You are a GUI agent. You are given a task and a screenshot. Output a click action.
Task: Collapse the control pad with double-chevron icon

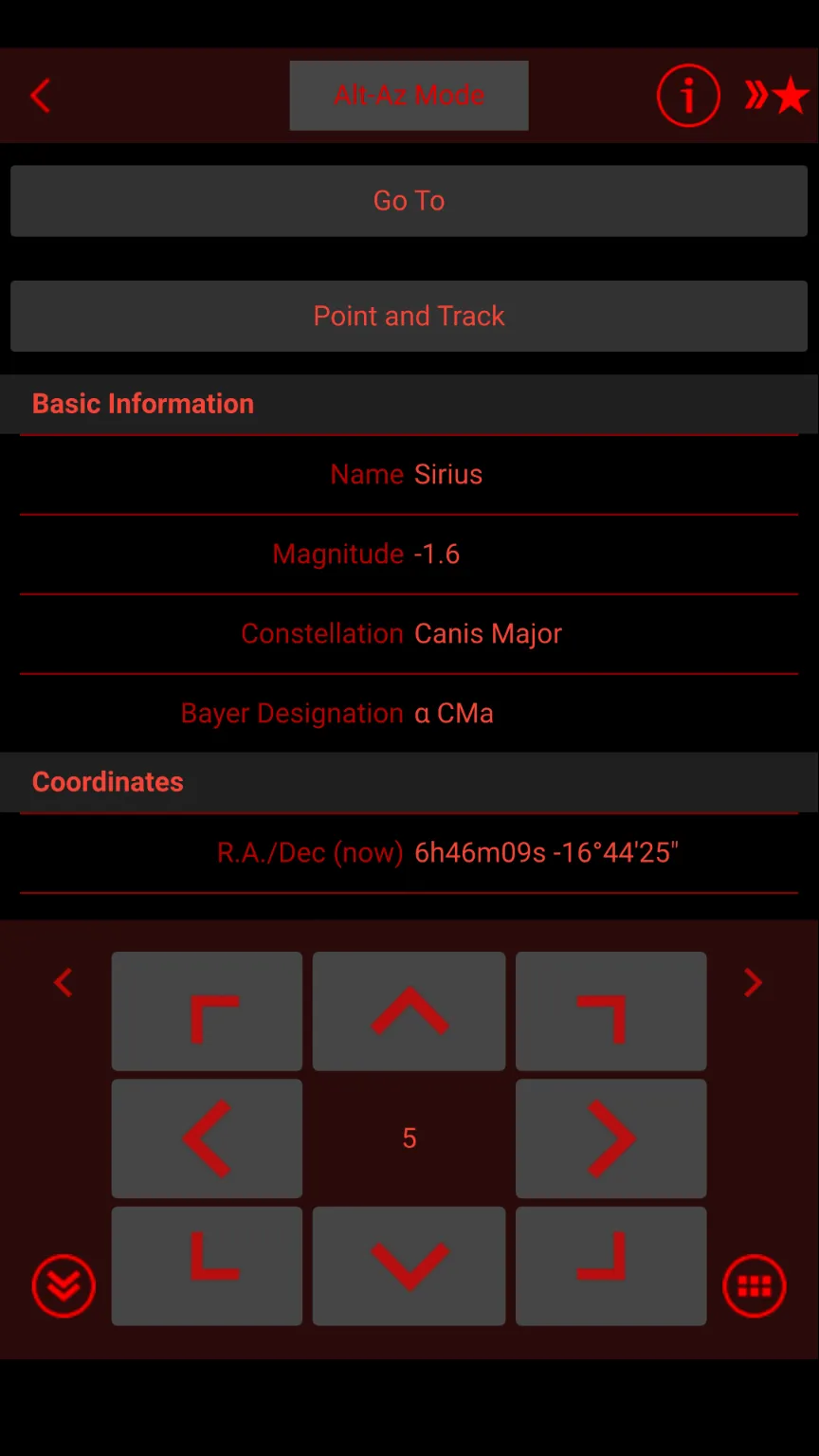pos(64,1286)
